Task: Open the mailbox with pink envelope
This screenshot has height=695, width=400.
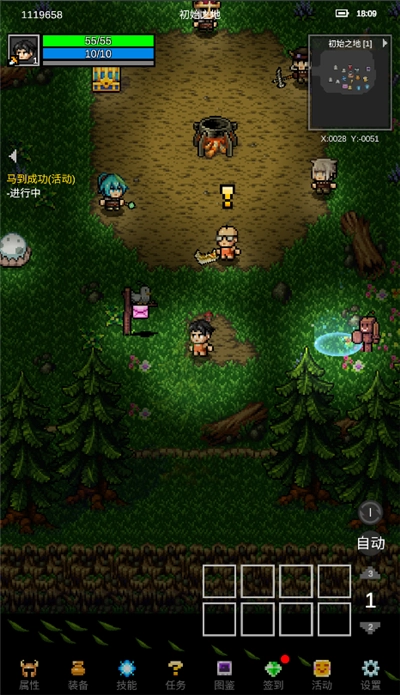Action: (140, 310)
